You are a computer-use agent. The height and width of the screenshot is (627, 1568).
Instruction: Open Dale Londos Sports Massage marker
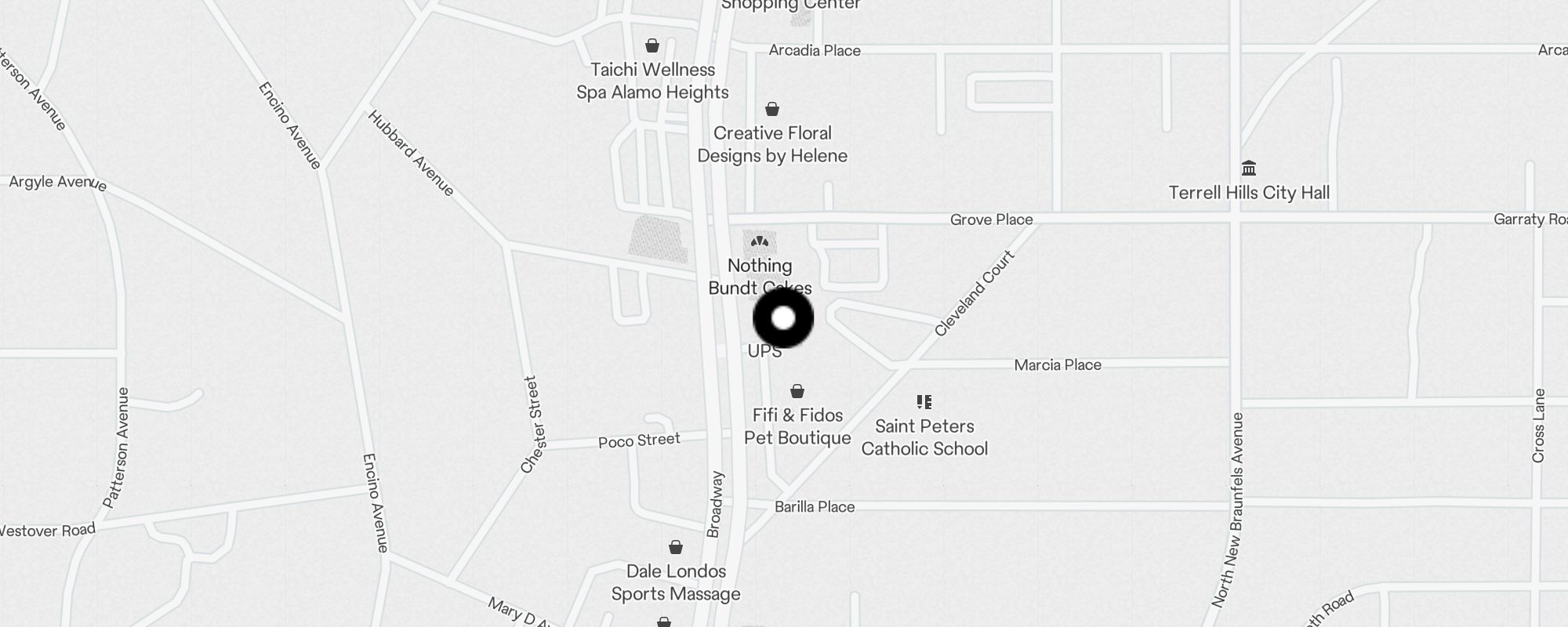pyautogui.click(x=676, y=547)
